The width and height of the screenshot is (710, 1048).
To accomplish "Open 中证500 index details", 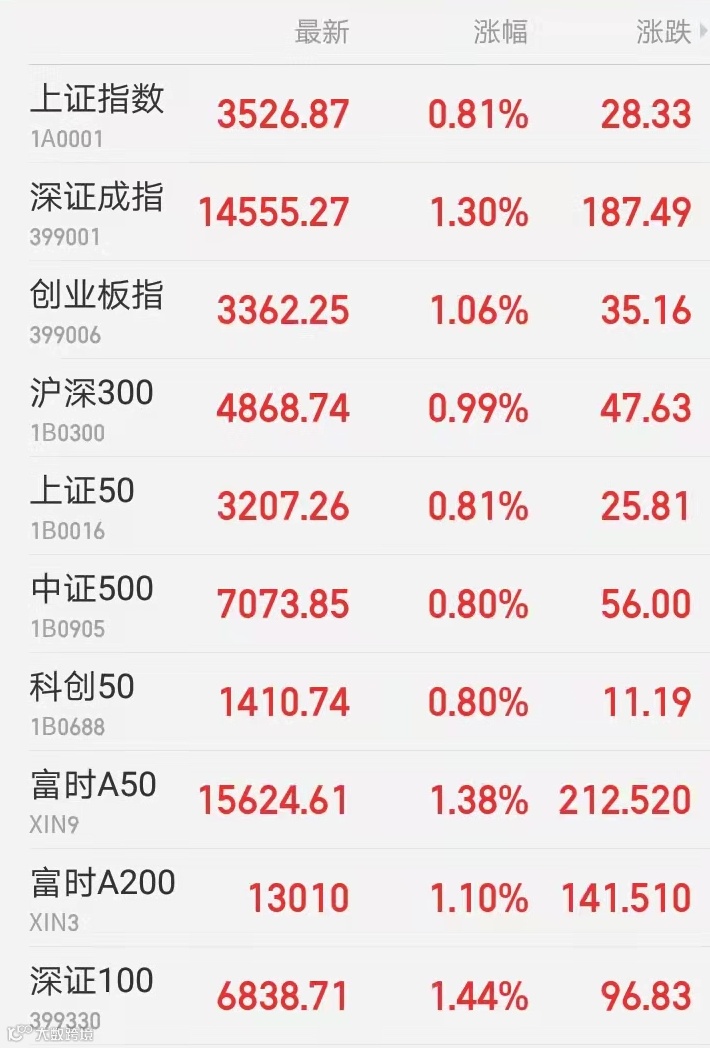I will coord(369,604).
